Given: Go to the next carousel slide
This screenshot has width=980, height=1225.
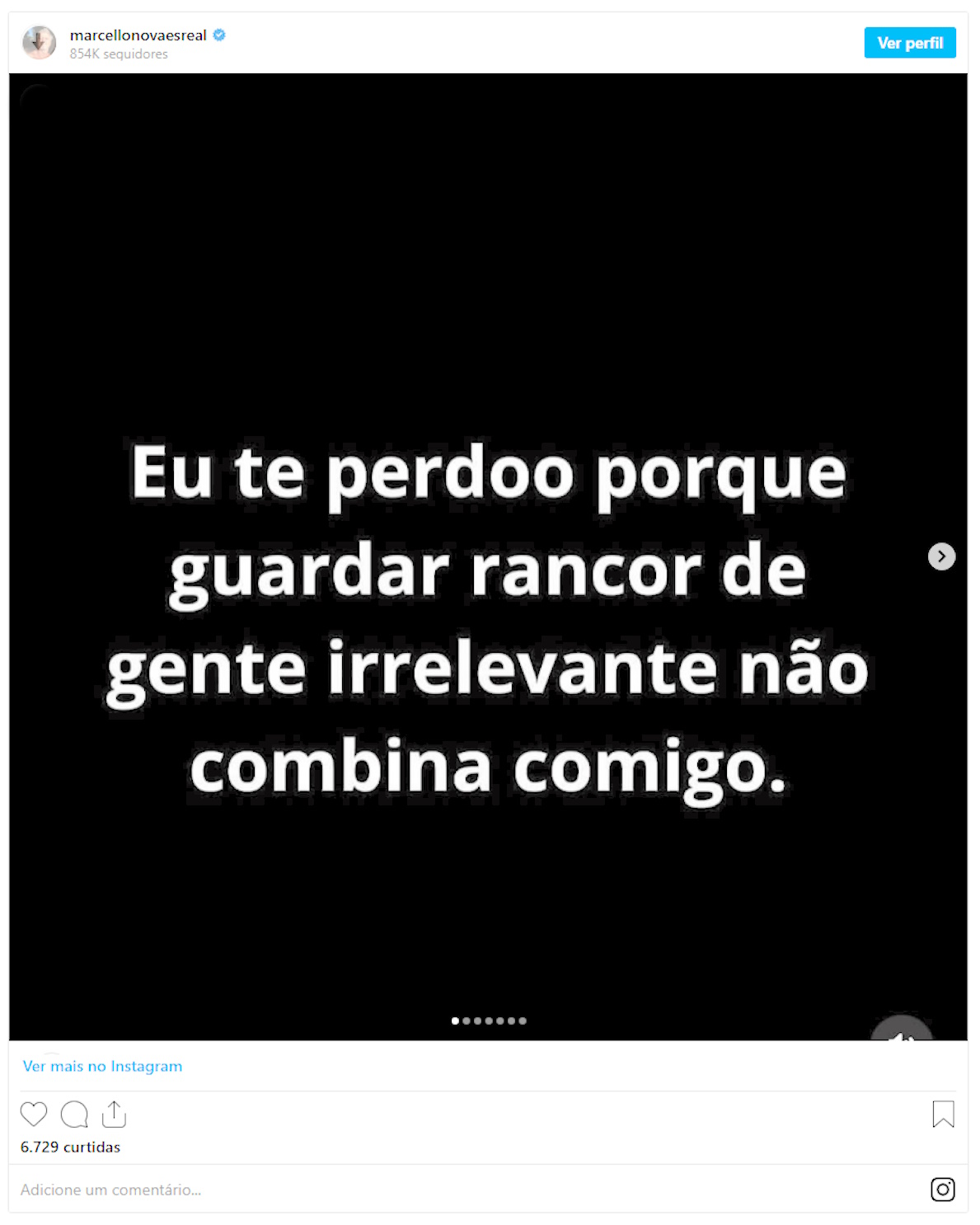Looking at the screenshot, I should [x=941, y=556].
